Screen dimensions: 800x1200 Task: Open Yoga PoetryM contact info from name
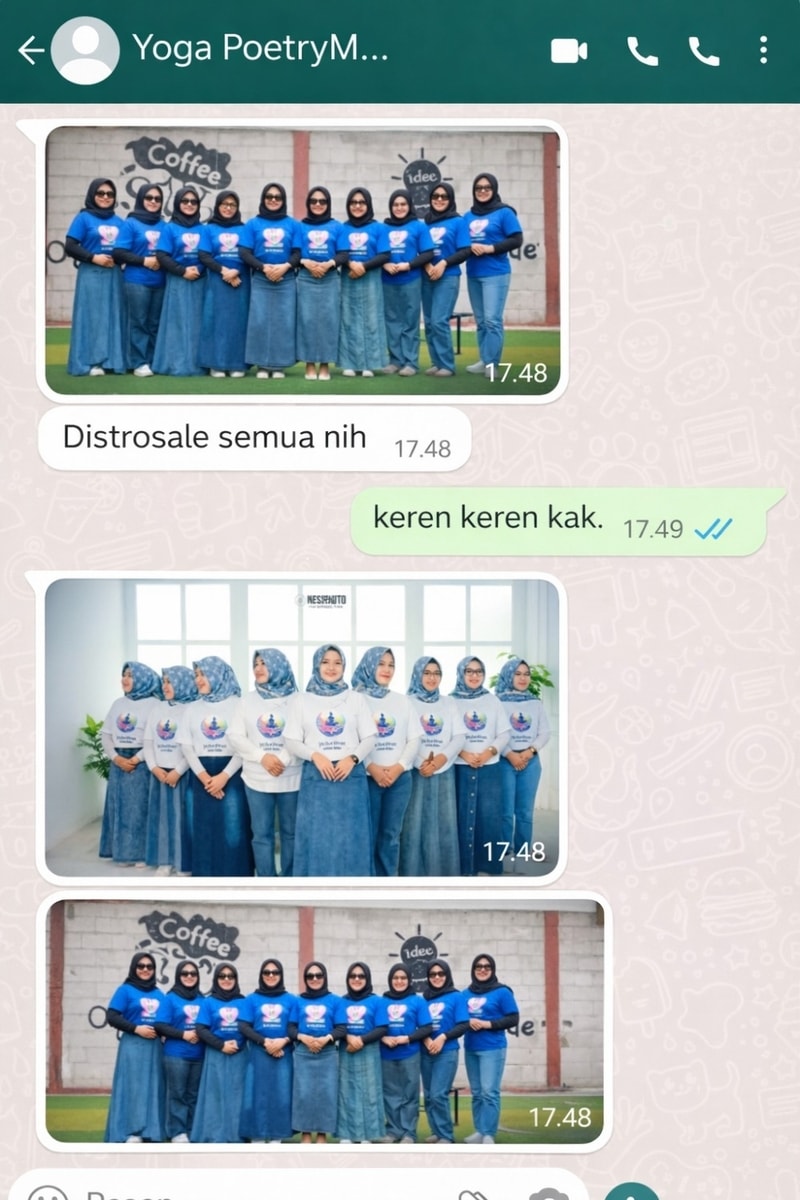[258, 49]
